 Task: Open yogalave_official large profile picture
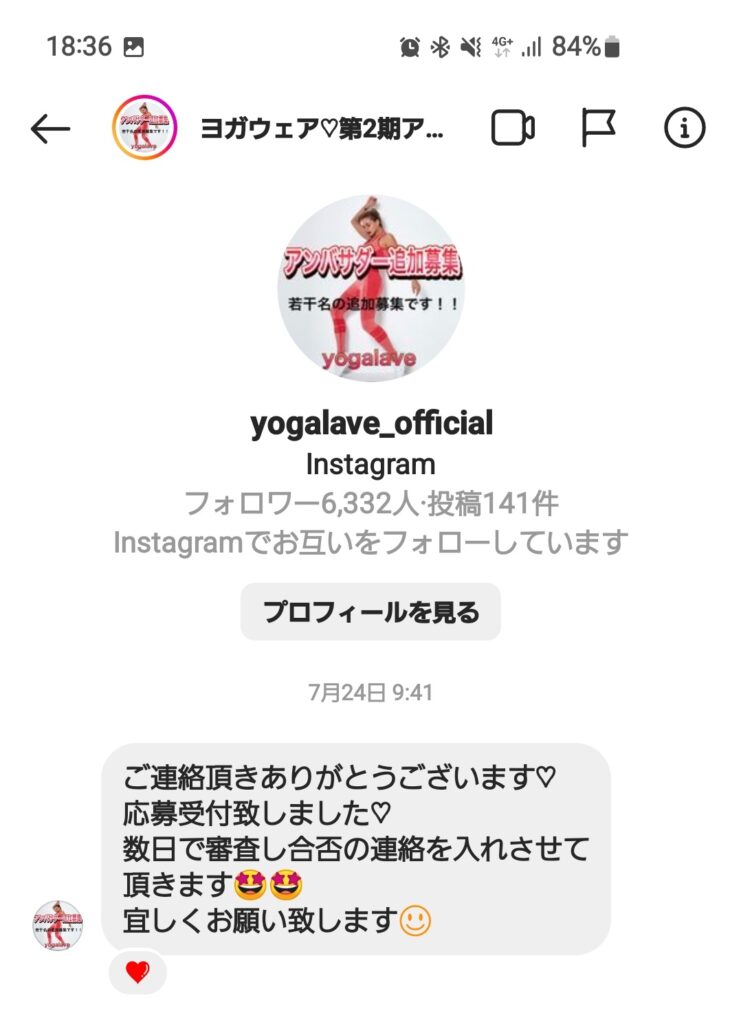coord(370,288)
